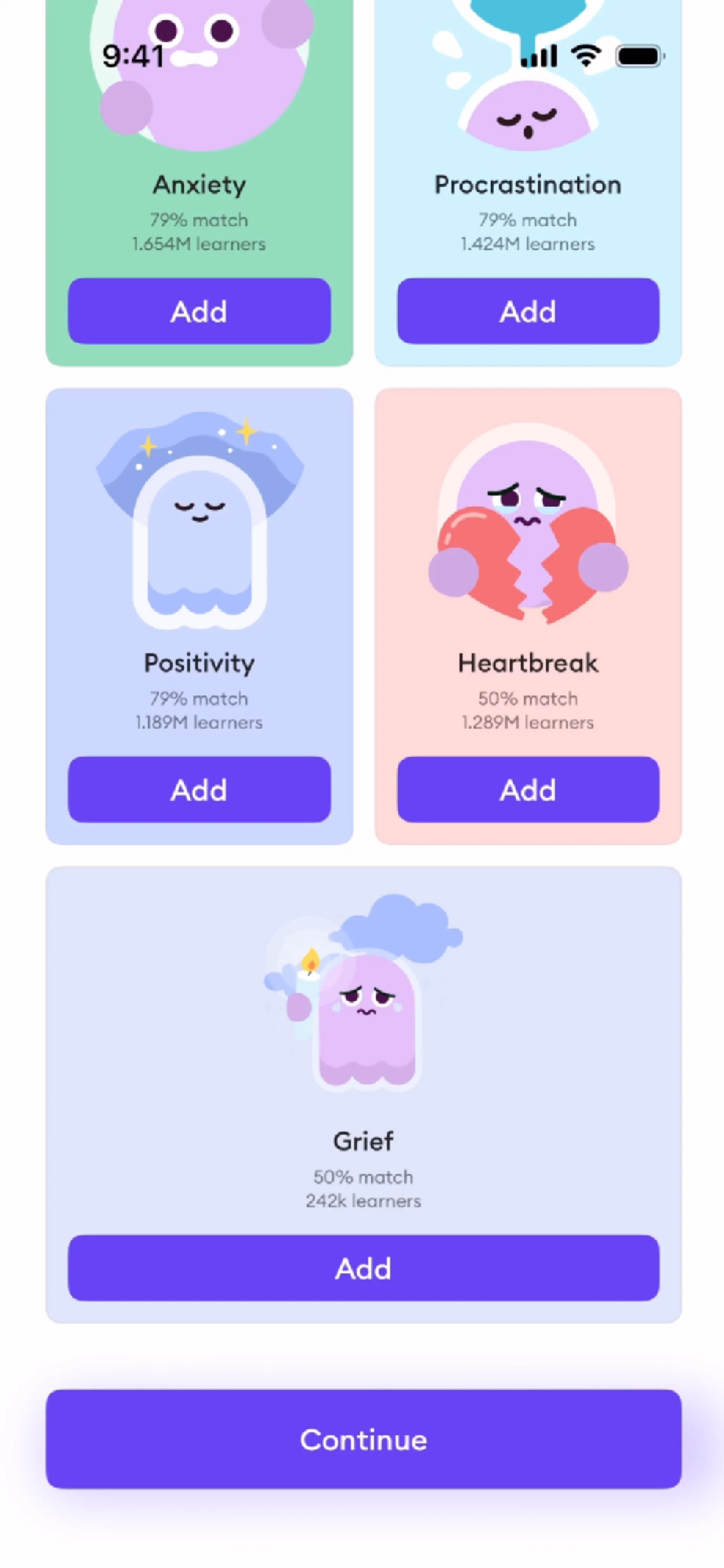The image size is (724, 1568).
Task: Add the Heartbreak course
Action: (528, 789)
